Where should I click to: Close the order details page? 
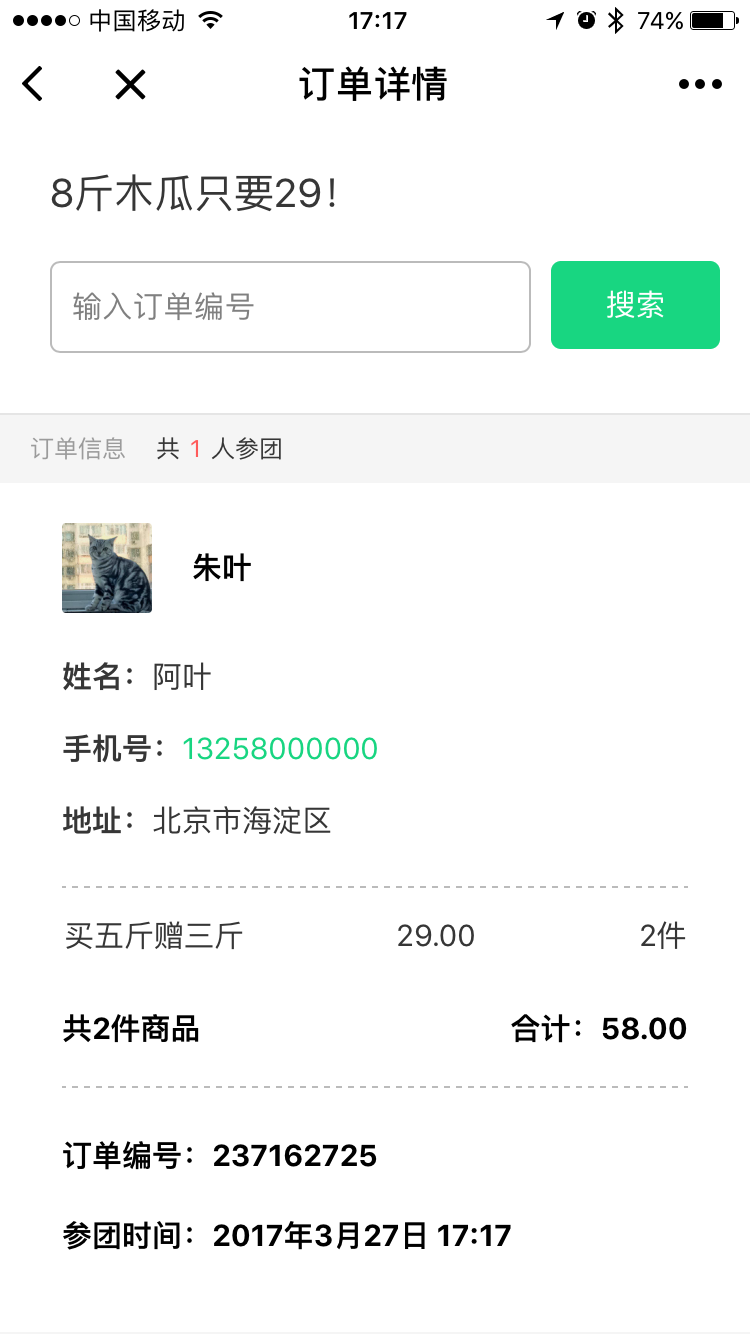tap(130, 85)
